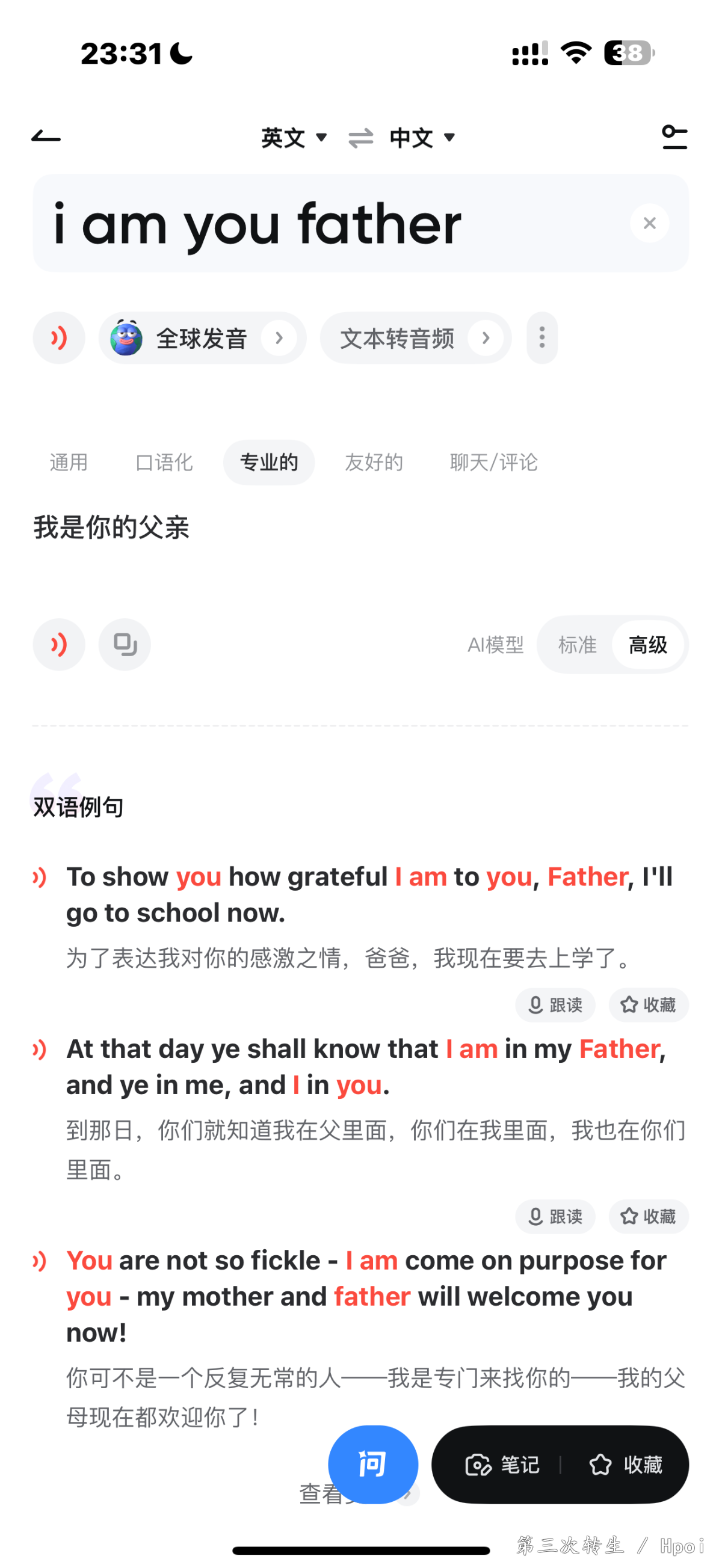The height and width of the screenshot is (1568, 722).
Task: Switch to the 通用 style tab
Action: click(69, 462)
